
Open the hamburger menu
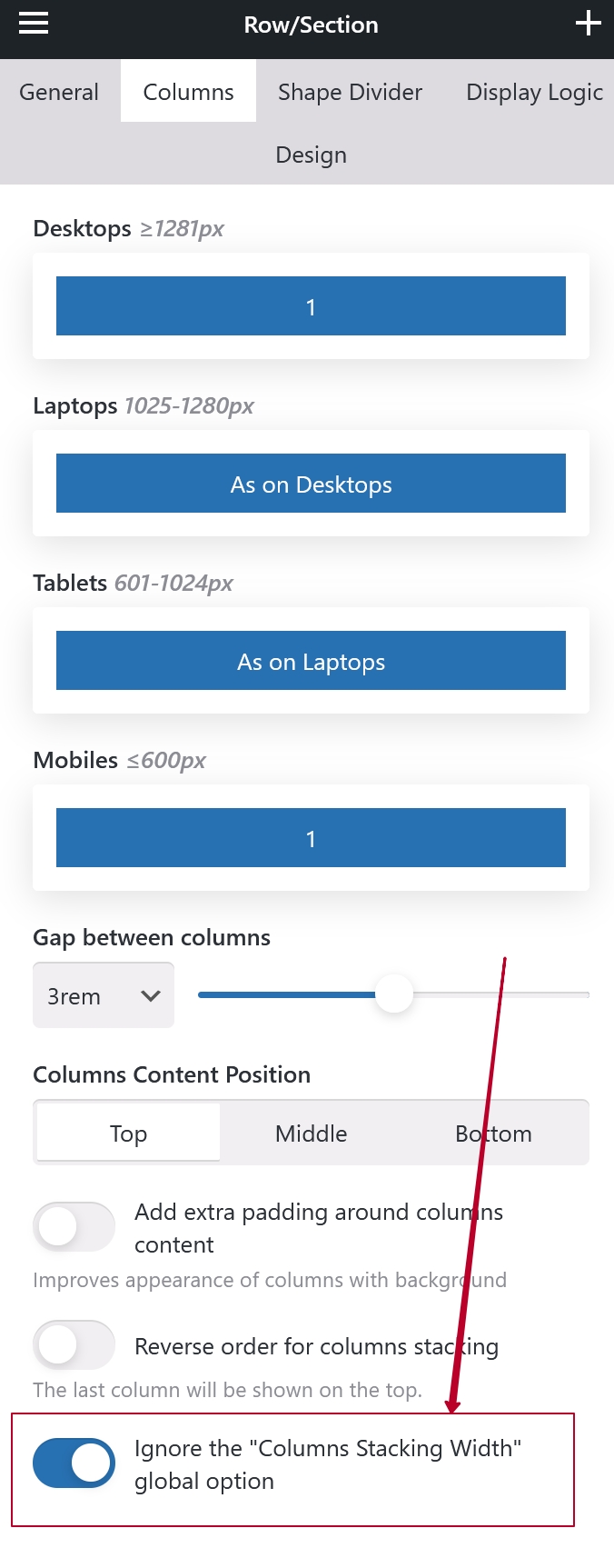(34, 25)
